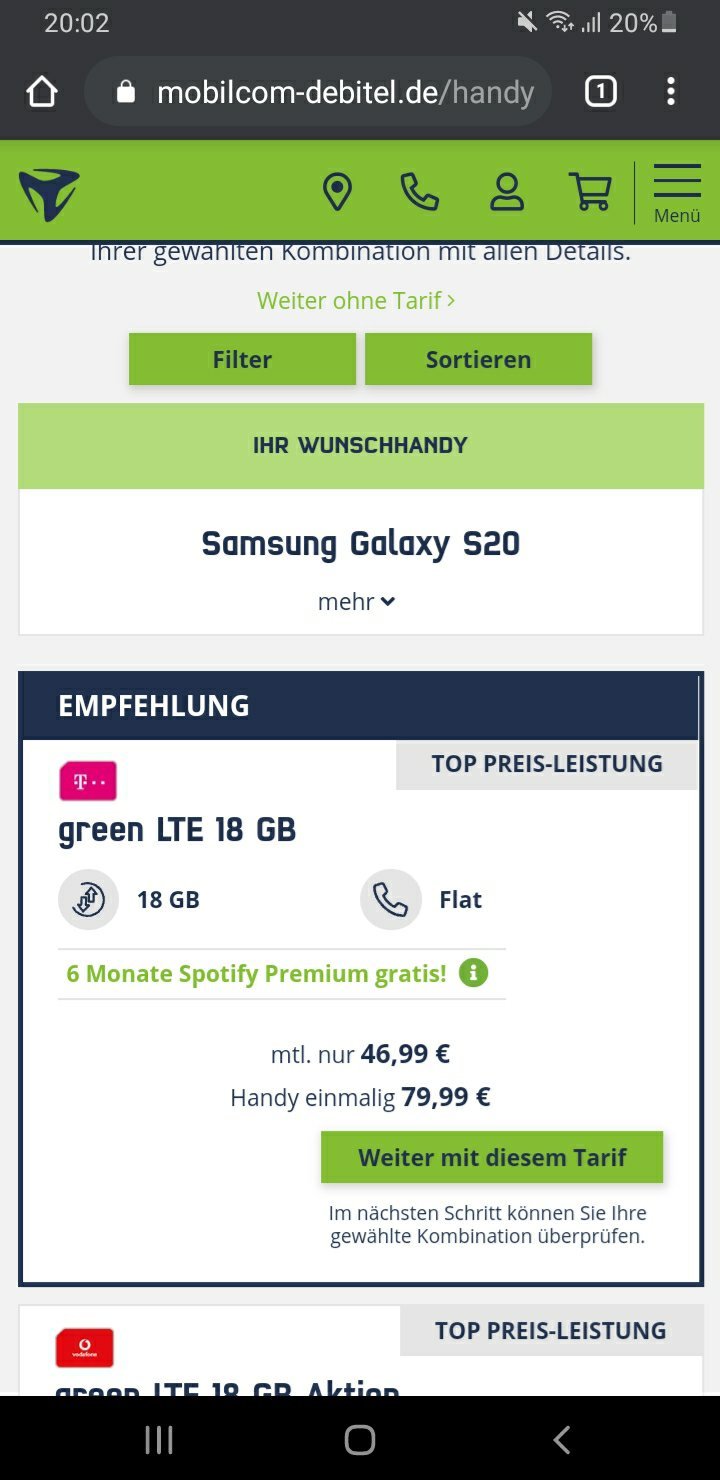The height and width of the screenshot is (1480, 720).
Task: View the shopping cart
Action: tap(590, 191)
